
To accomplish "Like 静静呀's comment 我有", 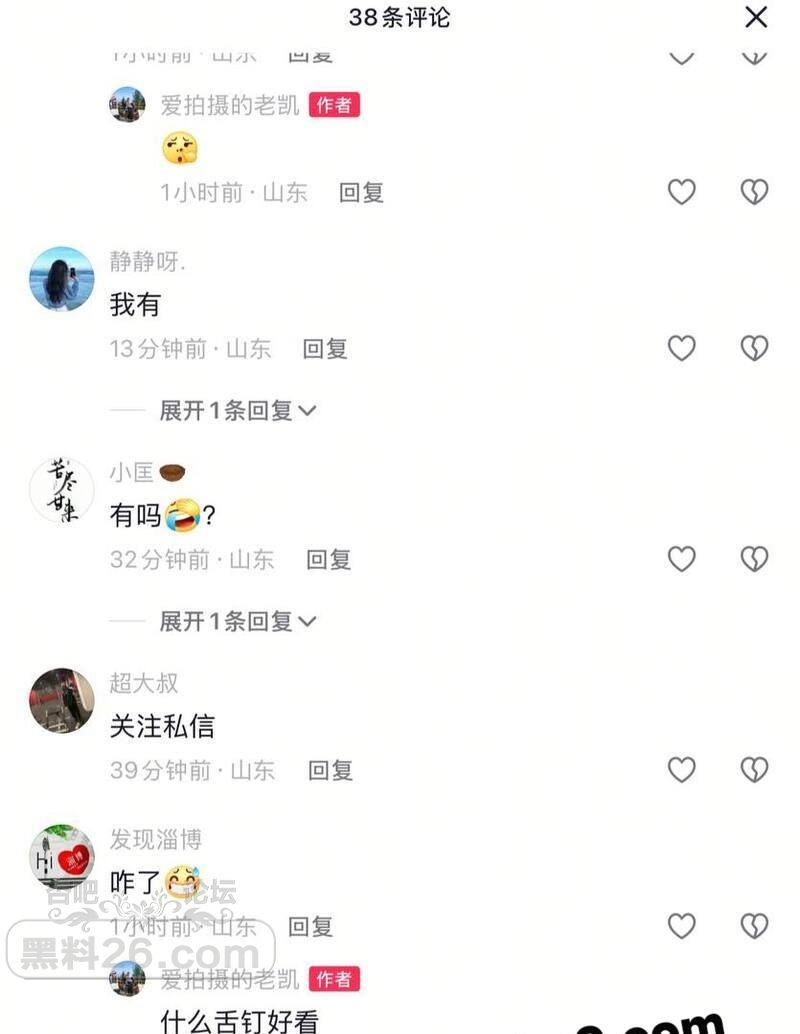I will click(x=681, y=348).
